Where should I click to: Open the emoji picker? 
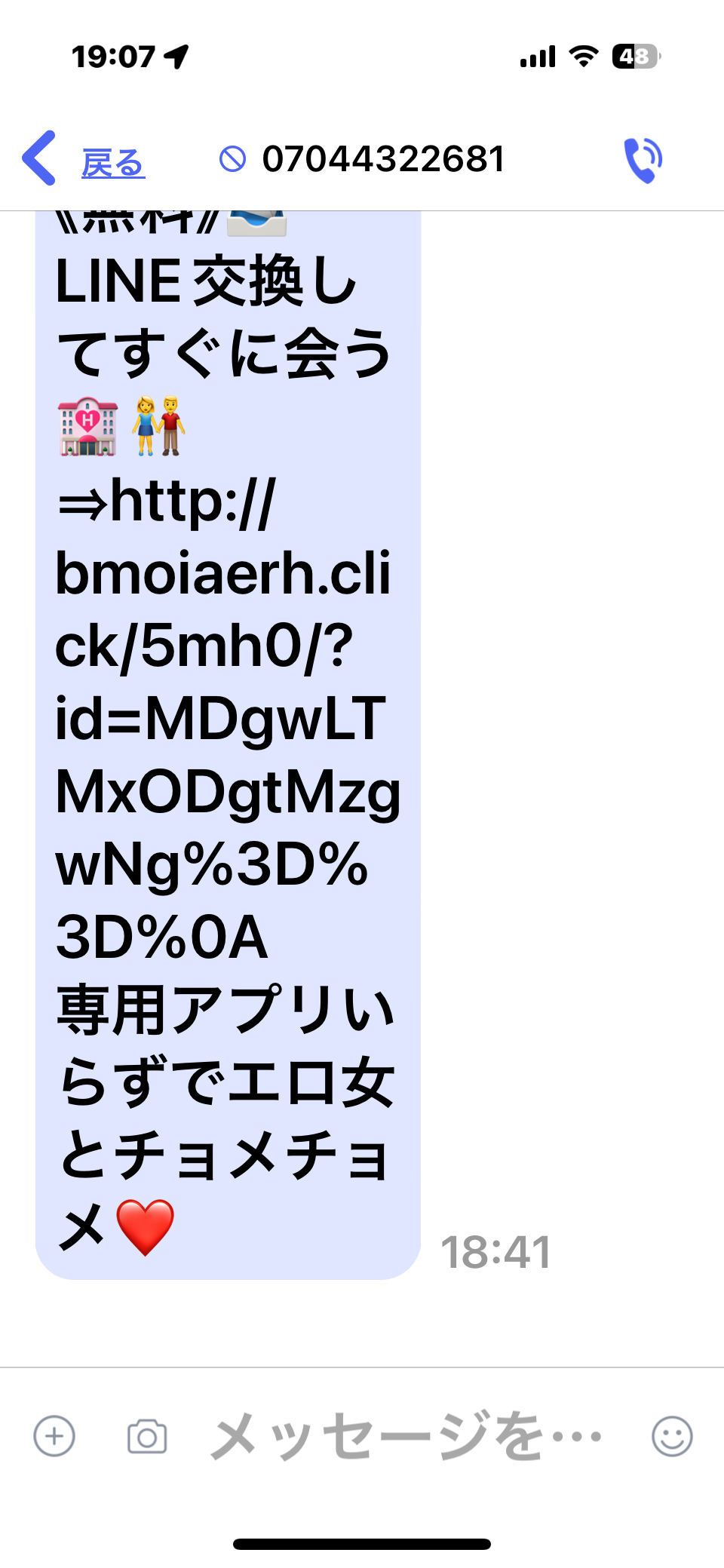coord(671,1437)
